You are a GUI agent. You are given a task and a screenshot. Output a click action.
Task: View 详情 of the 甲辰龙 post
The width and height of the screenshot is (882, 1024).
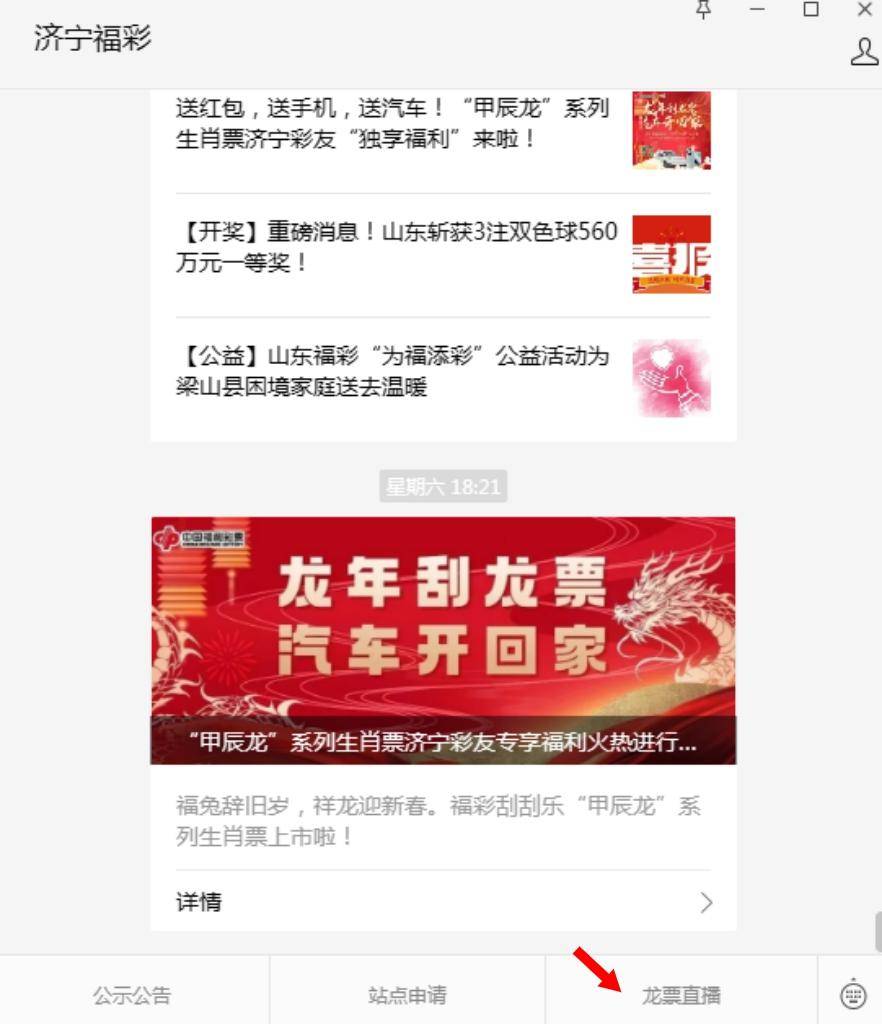443,902
